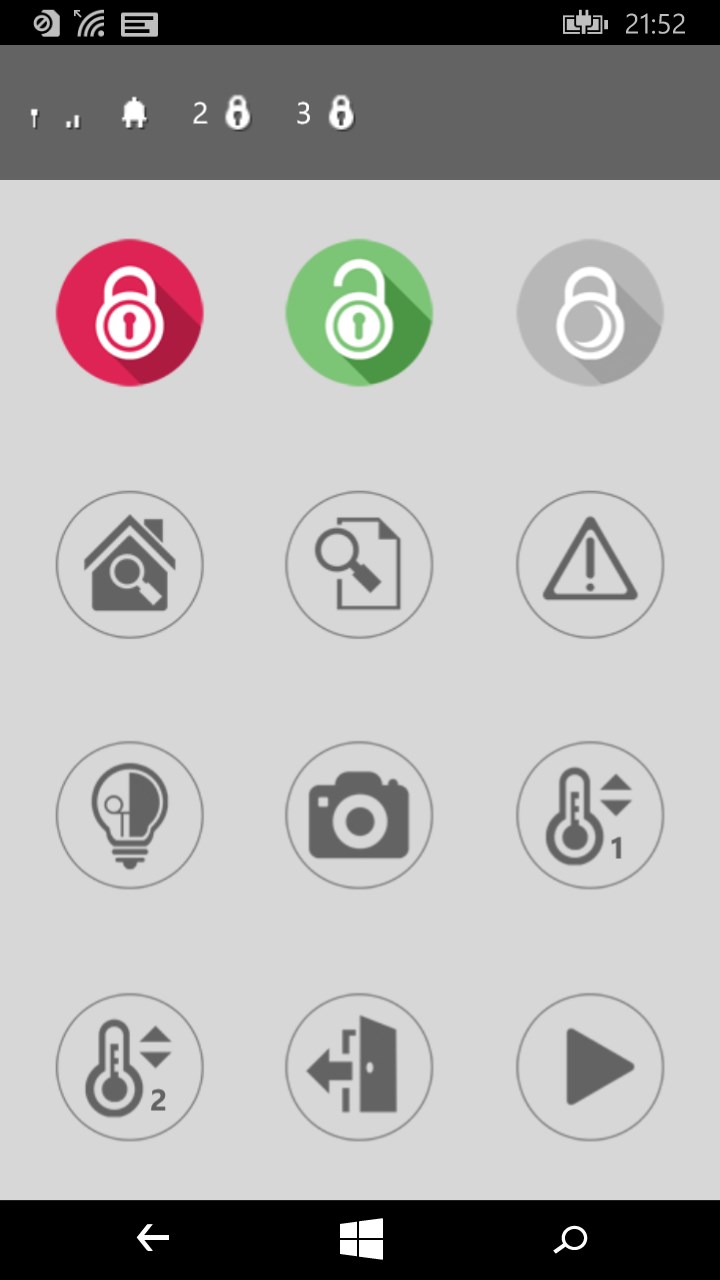This screenshot has width=720, height=1280.
Task: Tap the play triangle button
Action: pos(590,1067)
